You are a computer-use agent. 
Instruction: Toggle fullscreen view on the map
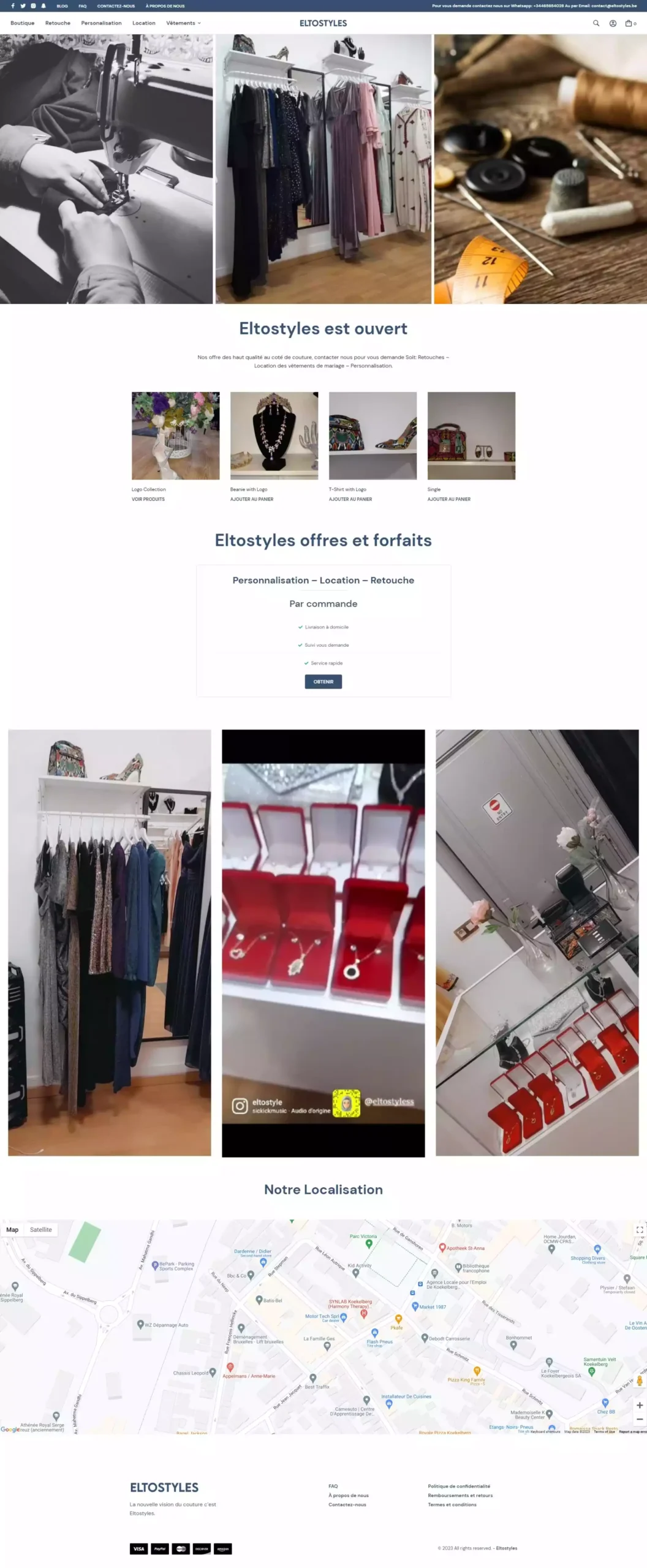[639, 1229]
